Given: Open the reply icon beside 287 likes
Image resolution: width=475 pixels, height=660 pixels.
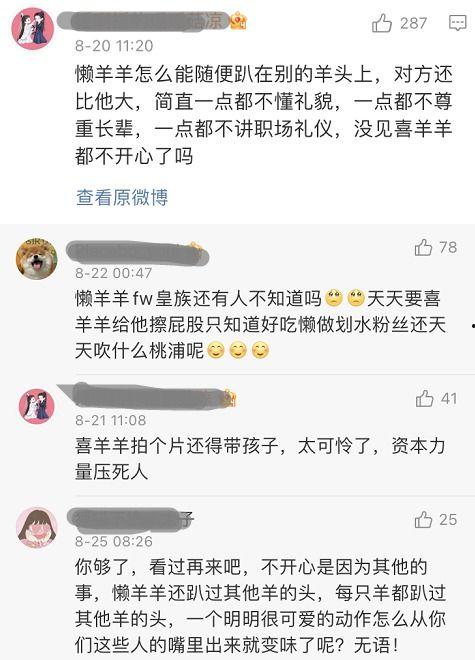Looking at the screenshot, I should pos(458,23).
